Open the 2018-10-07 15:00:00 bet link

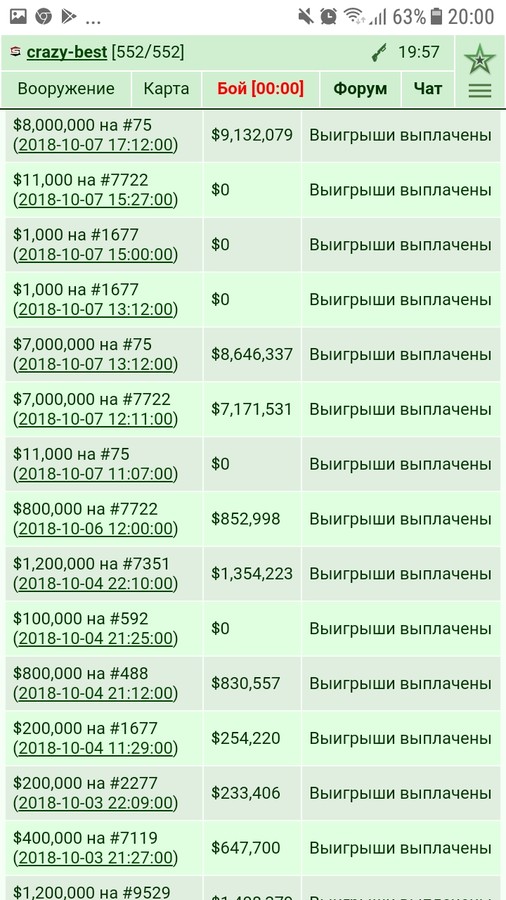pos(96,255)
